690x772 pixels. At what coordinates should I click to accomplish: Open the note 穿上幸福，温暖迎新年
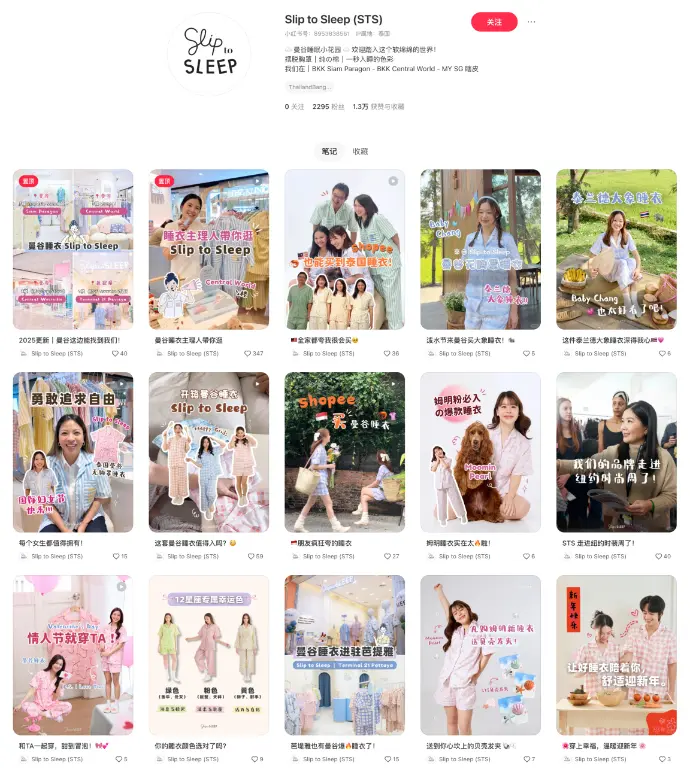(616, 655)
